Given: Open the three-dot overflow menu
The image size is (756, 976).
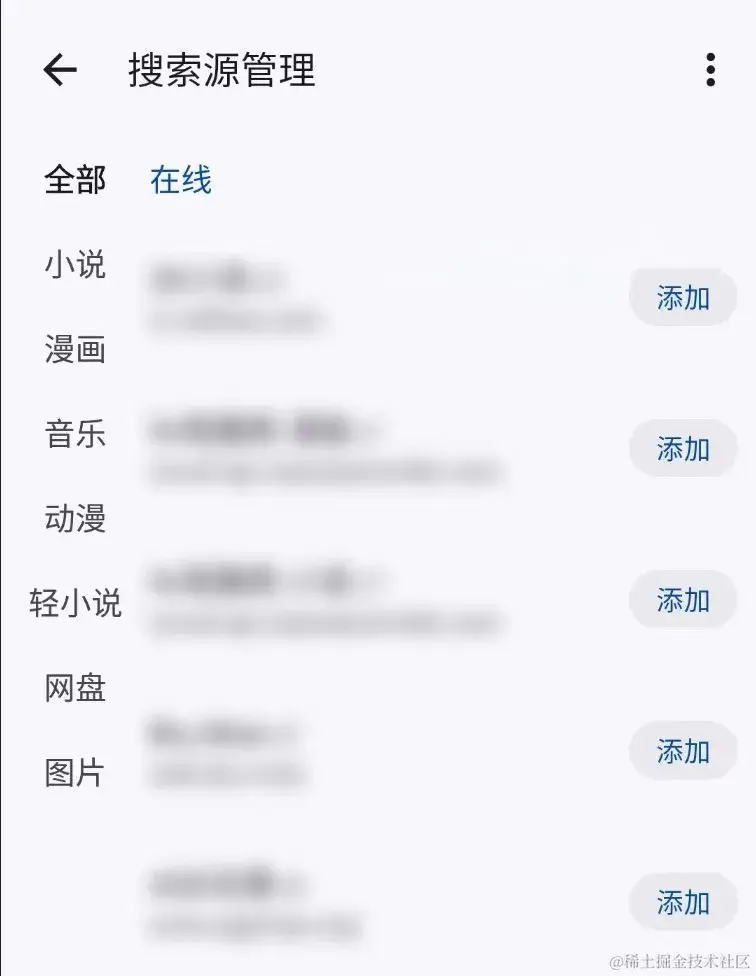Looking at the screenshot, I should click(710, 70).
